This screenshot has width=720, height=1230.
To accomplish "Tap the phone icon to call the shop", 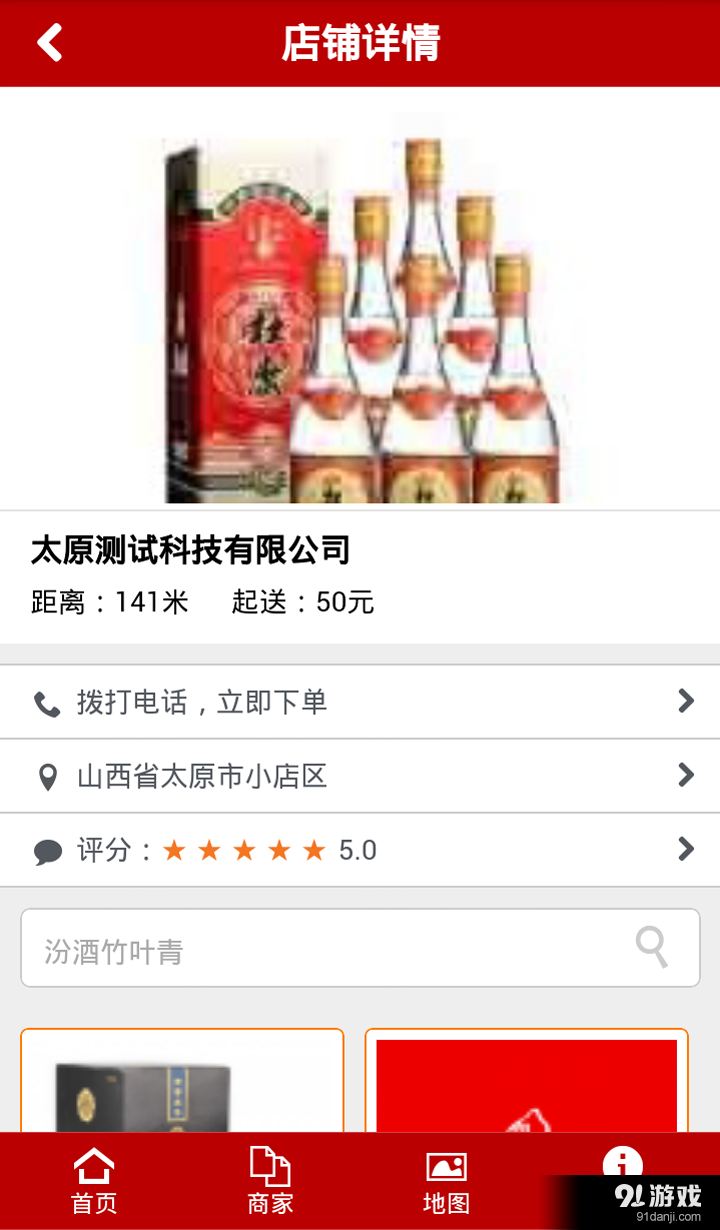I will pyautogui.click(x=48, y=702).
